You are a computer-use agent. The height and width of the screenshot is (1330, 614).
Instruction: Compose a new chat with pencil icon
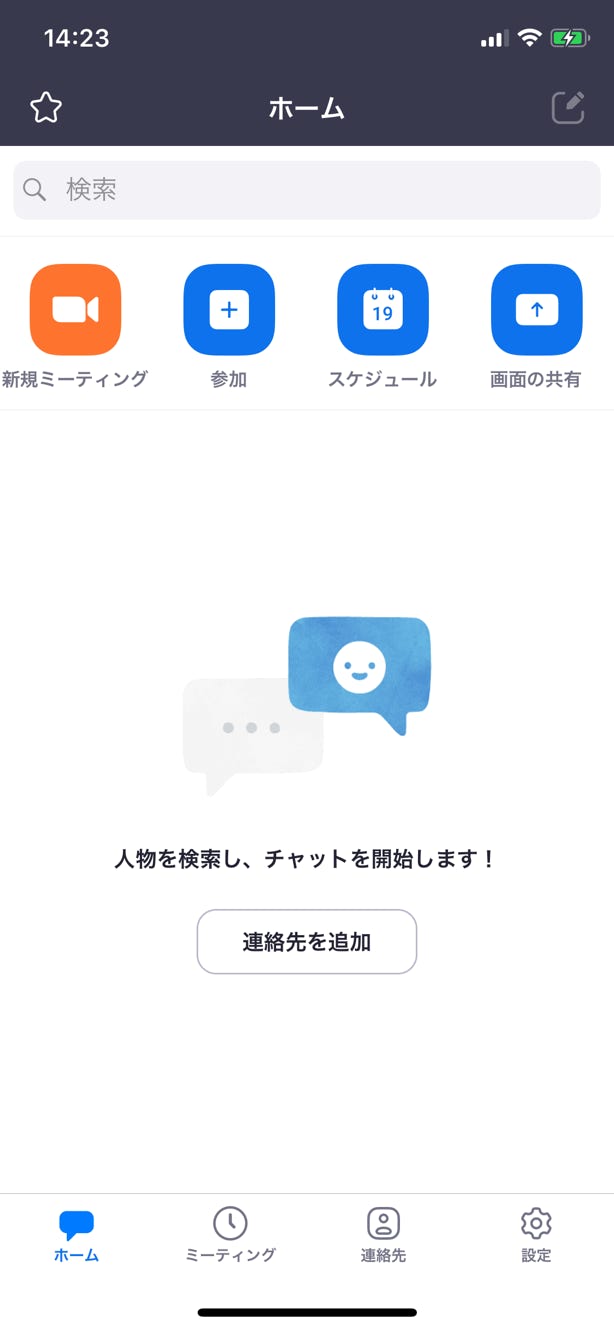568,108
